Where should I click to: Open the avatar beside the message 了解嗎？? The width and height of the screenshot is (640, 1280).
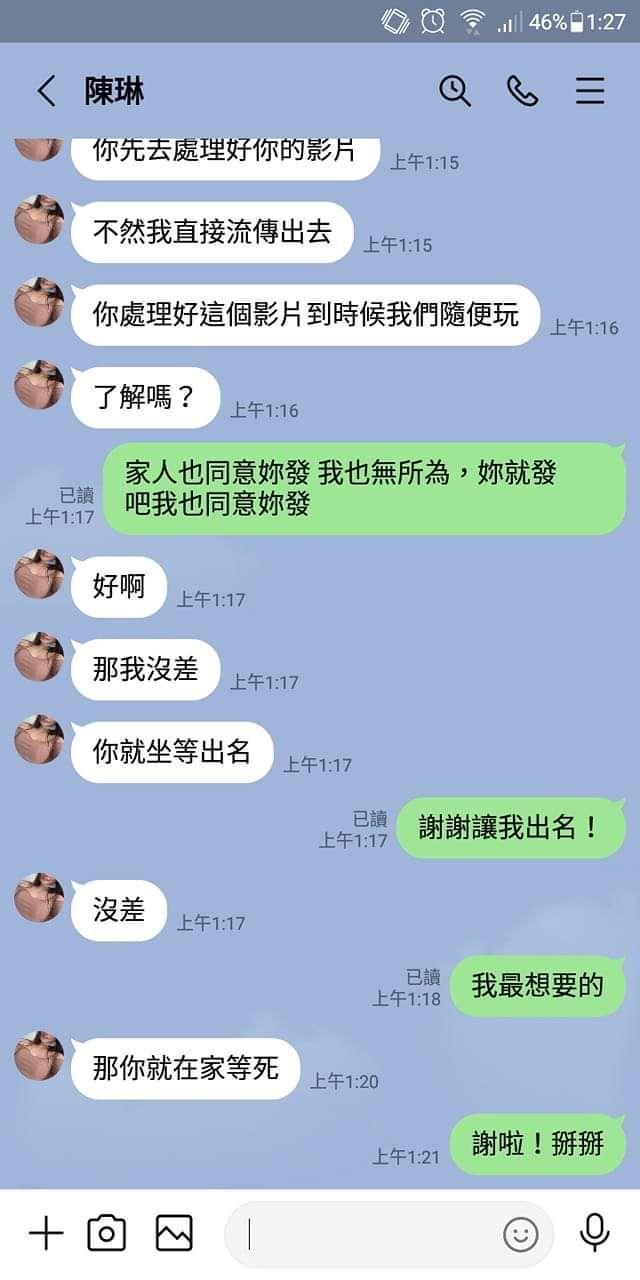coord(39,385)
